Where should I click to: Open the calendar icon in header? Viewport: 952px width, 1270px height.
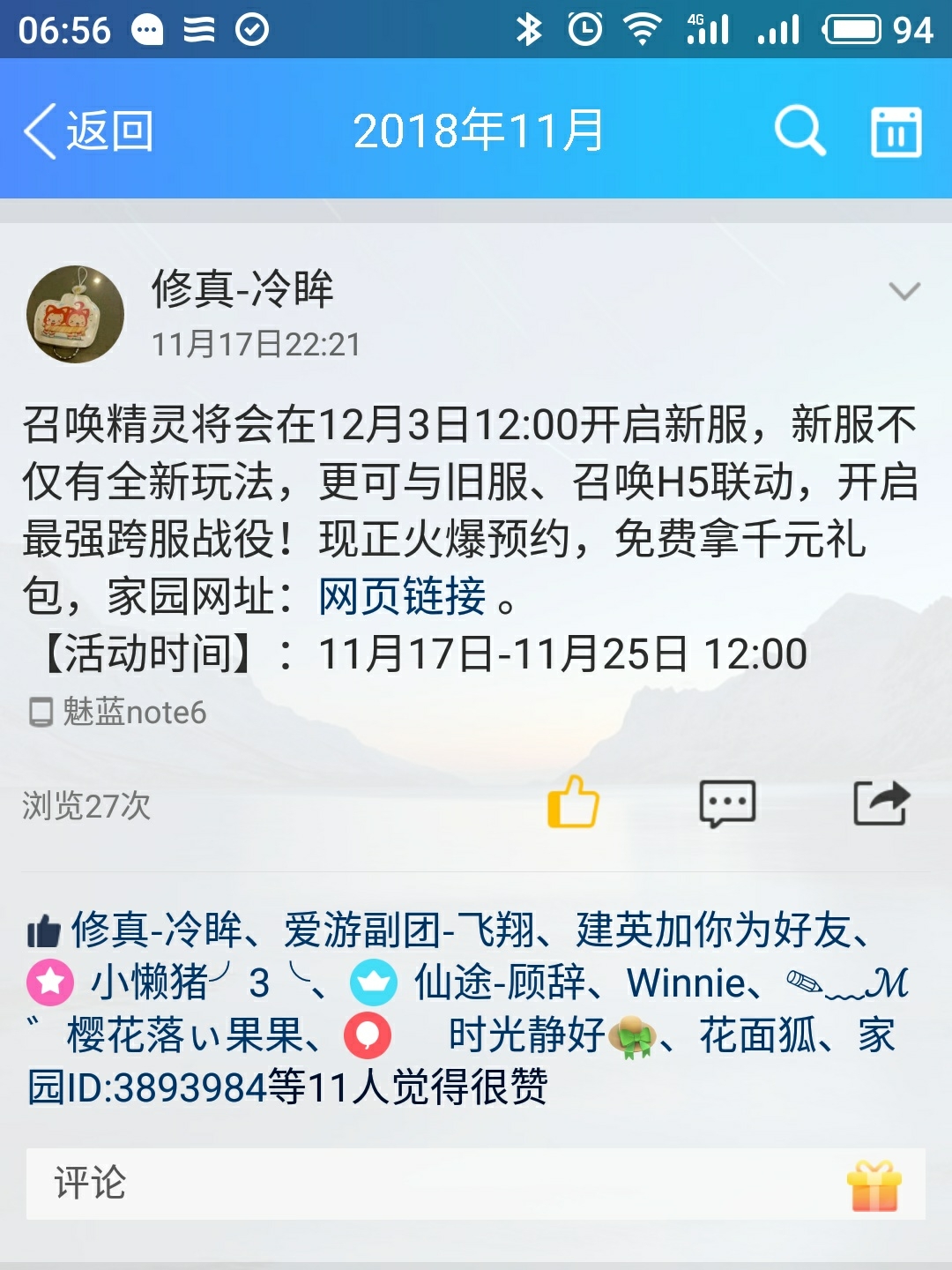click(x=896, y=133)
